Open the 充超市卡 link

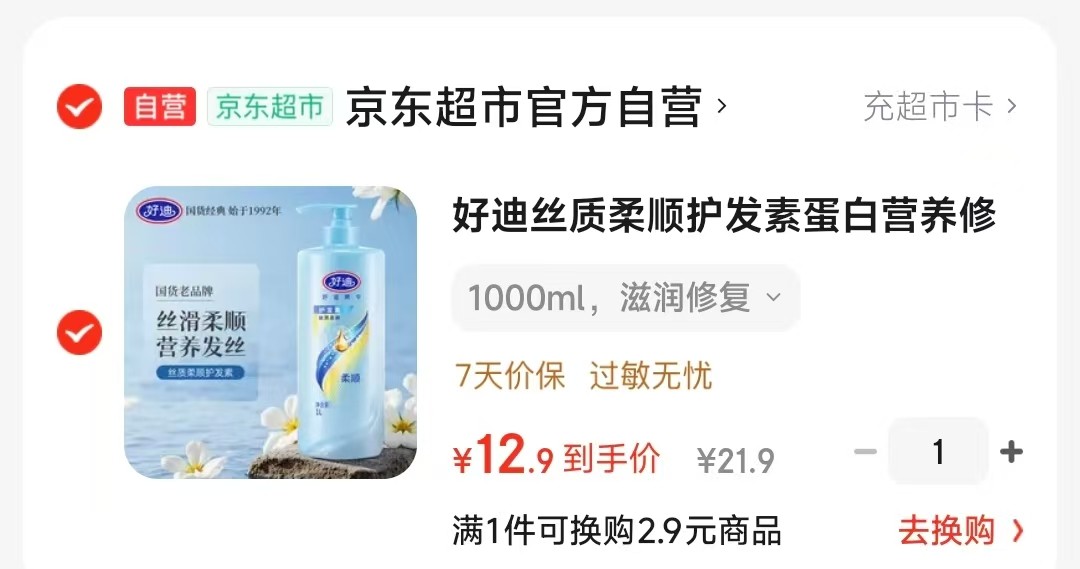938,106
